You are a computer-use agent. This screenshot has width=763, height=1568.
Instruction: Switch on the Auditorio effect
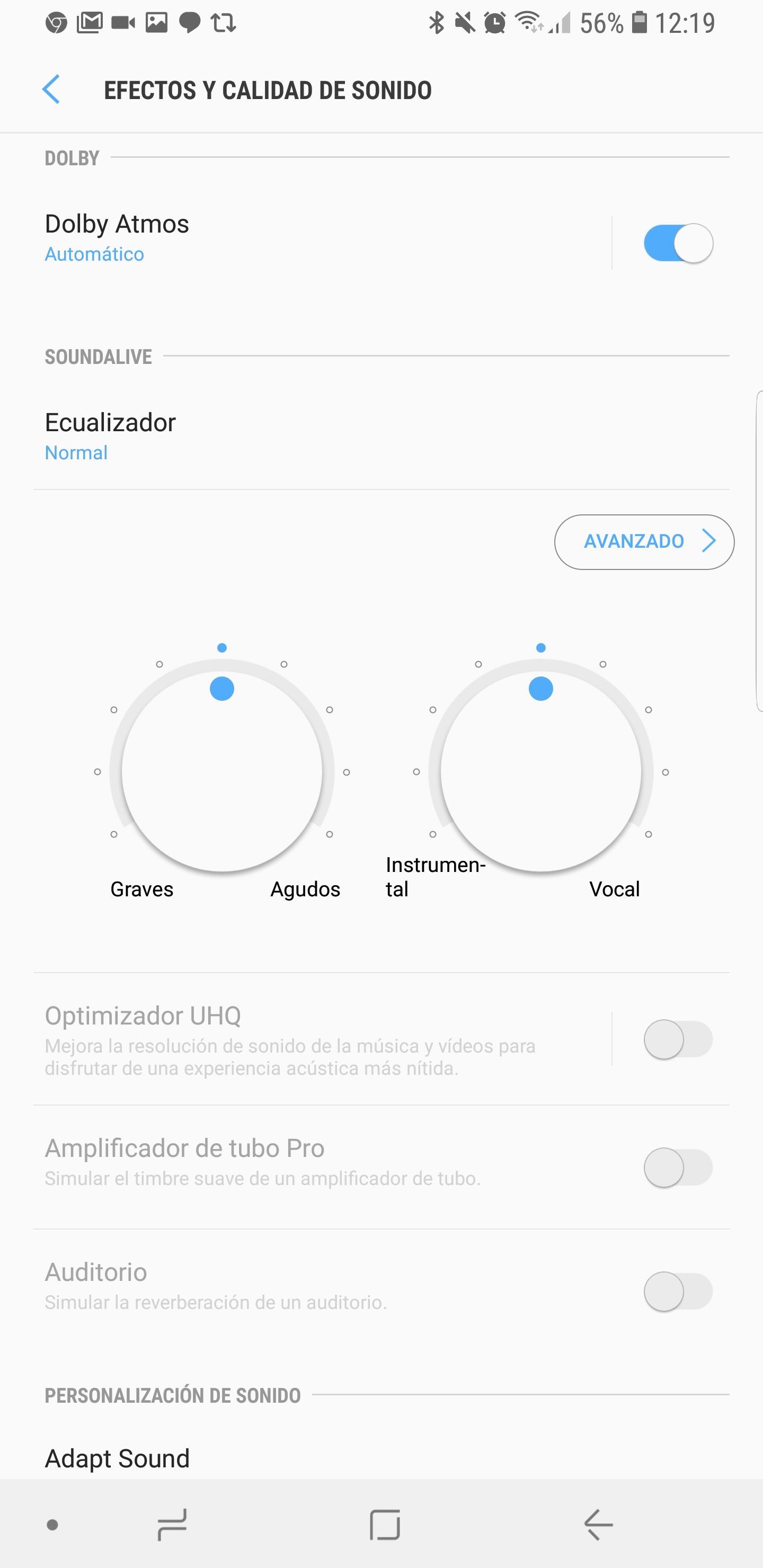click(x=678, y=1291)
